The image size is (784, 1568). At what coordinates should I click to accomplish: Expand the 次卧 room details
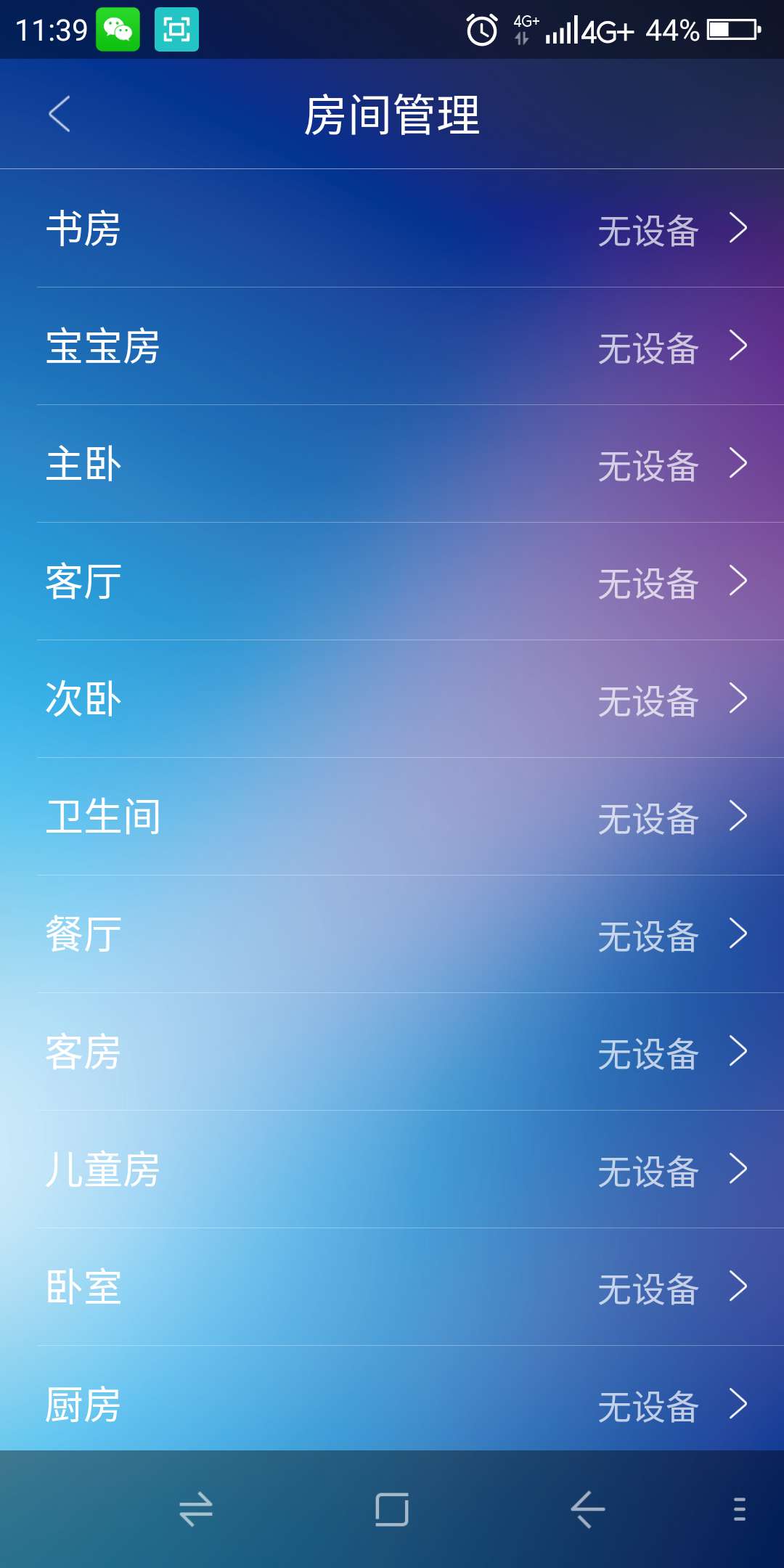pos(392,701)
